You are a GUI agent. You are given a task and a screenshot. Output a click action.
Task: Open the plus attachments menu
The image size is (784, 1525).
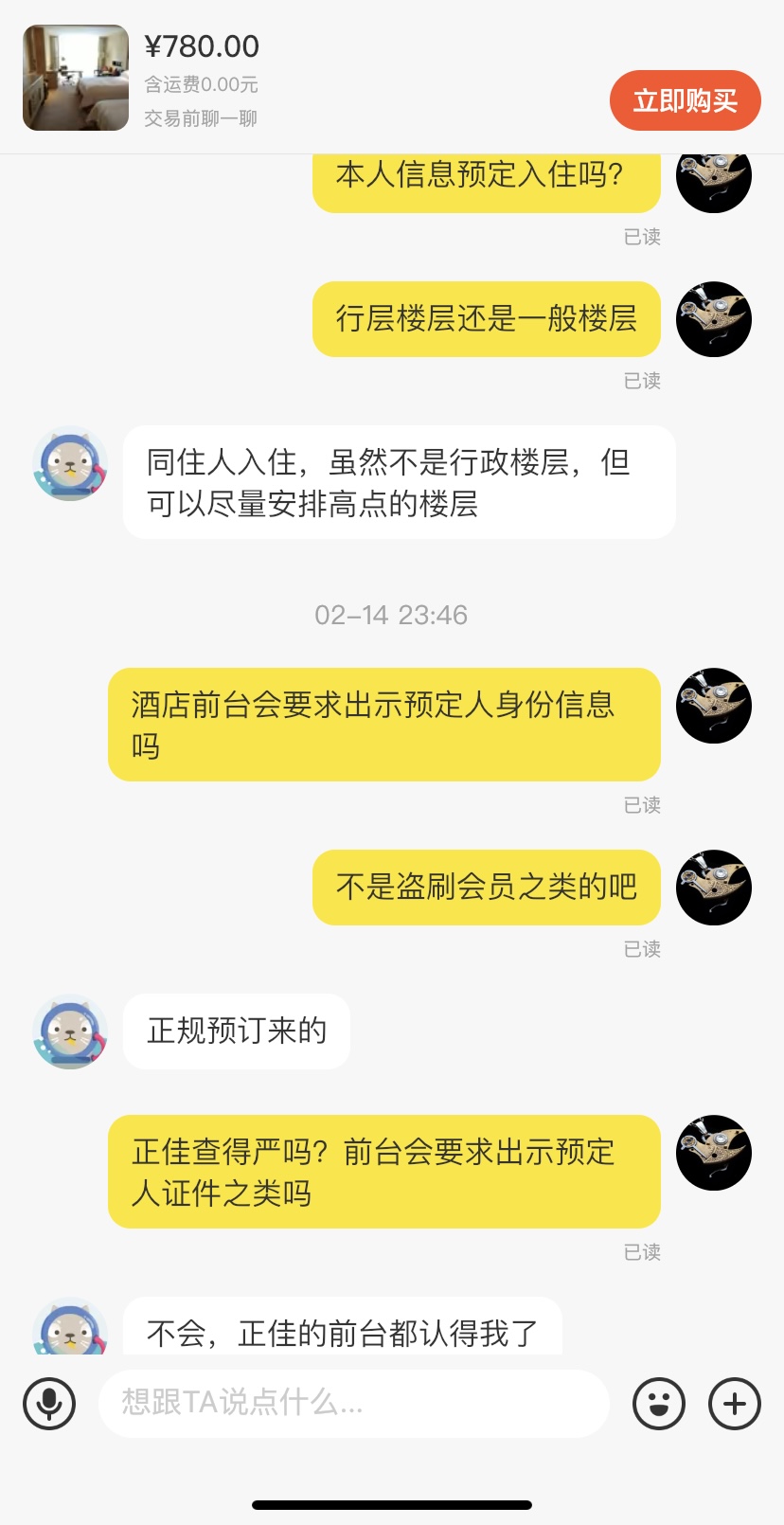pyautogui.click(x=735, y=1404)
